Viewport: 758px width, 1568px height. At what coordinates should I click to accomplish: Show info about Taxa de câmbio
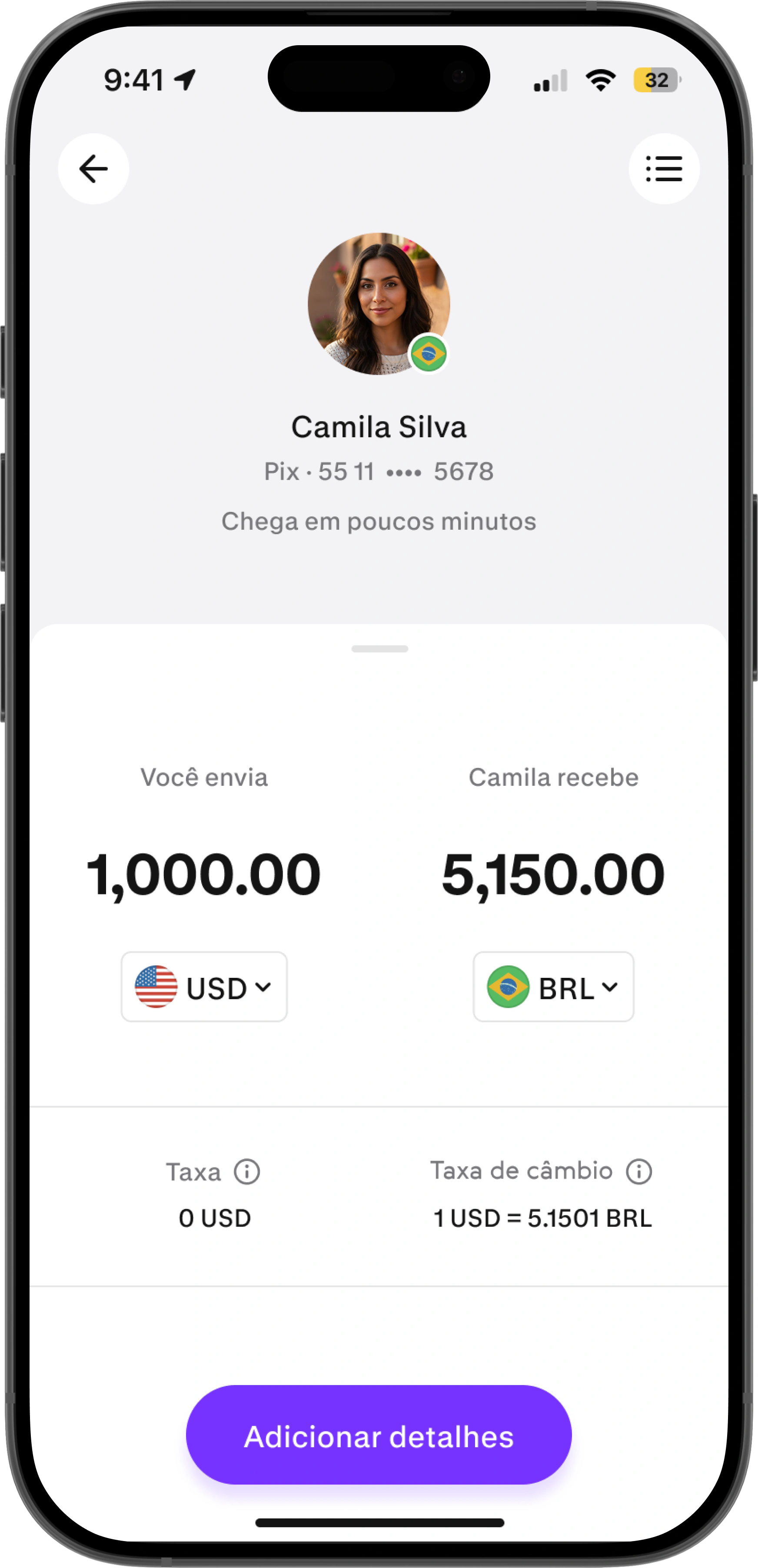(x=639, y=1171)
